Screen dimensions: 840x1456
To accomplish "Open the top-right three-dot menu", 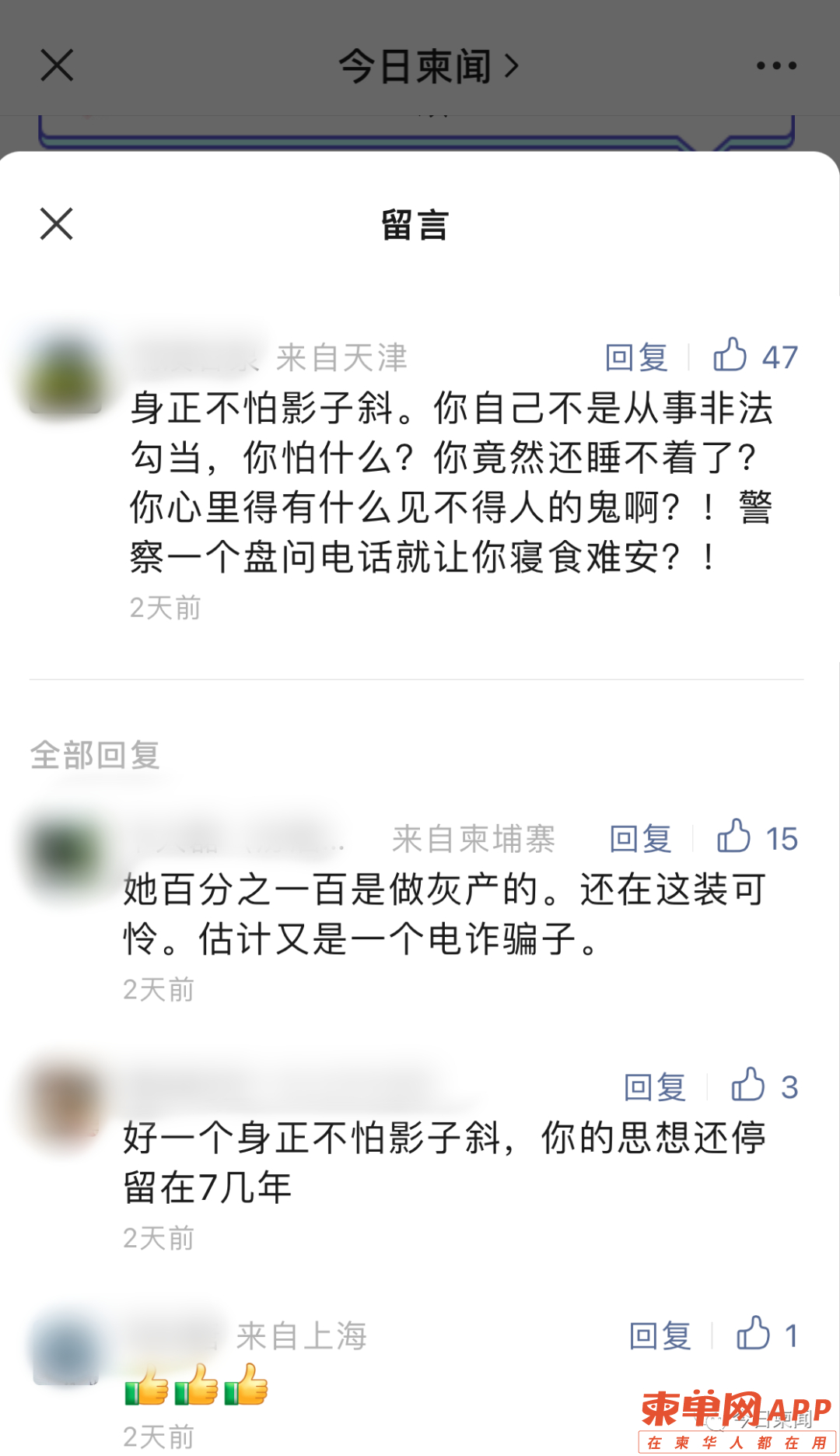I will coord(776,65).
